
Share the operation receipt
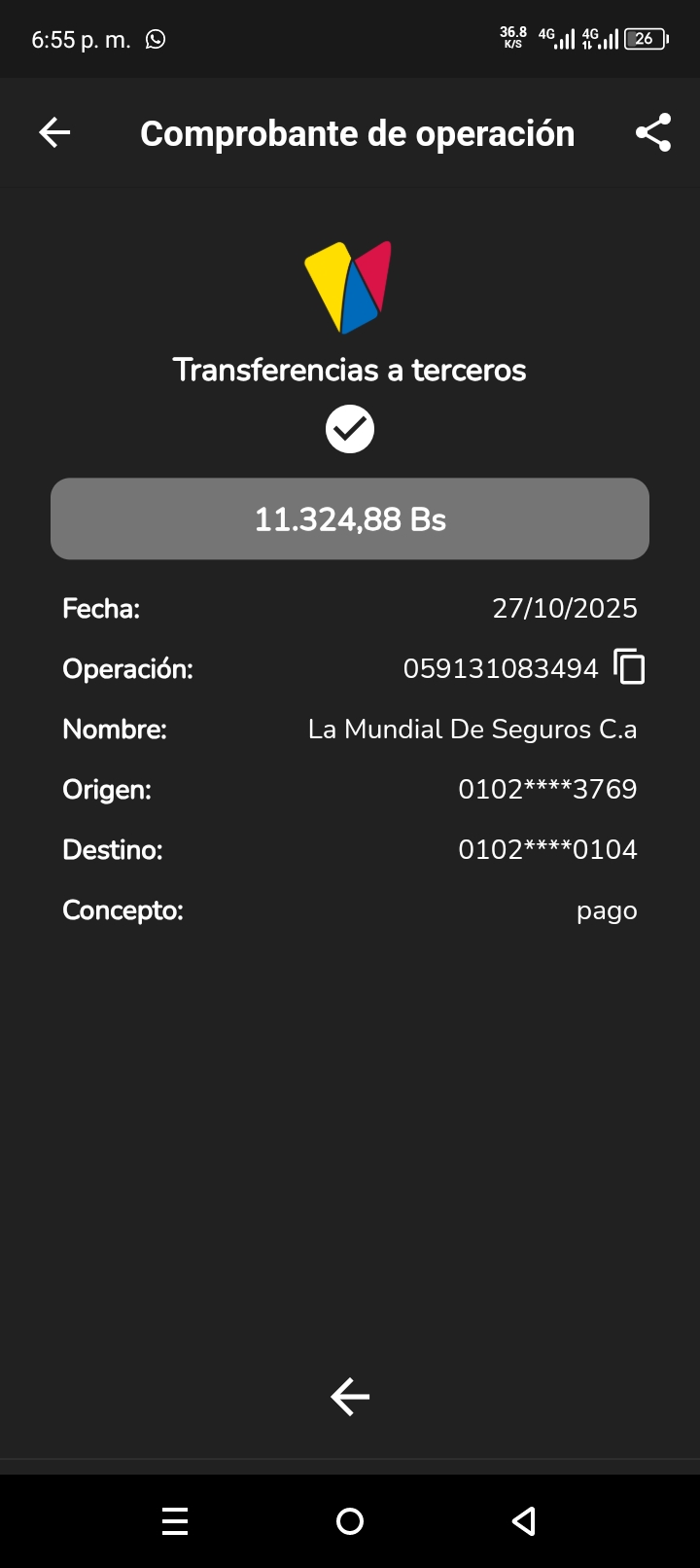(x=653, y=132)
